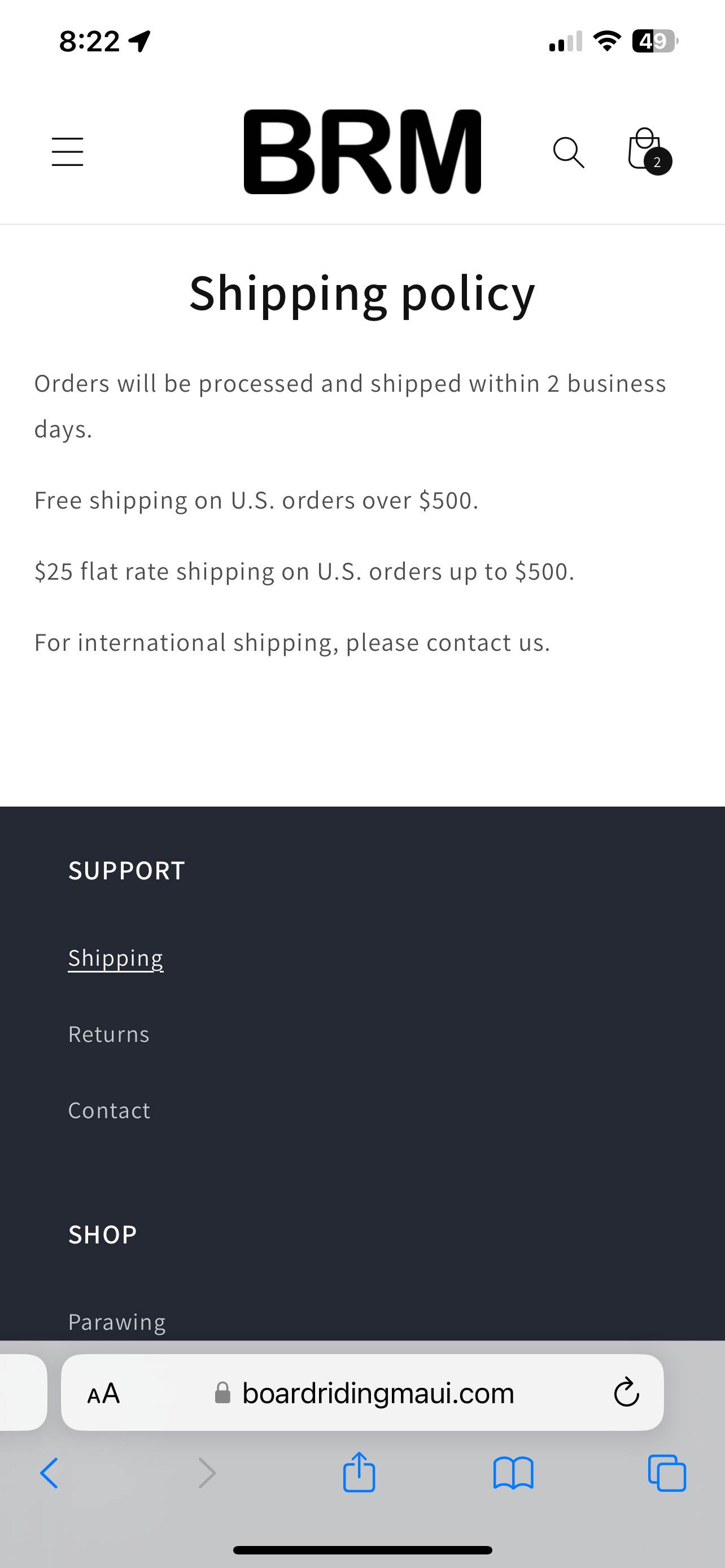Open the site search

tap(568, 152)
